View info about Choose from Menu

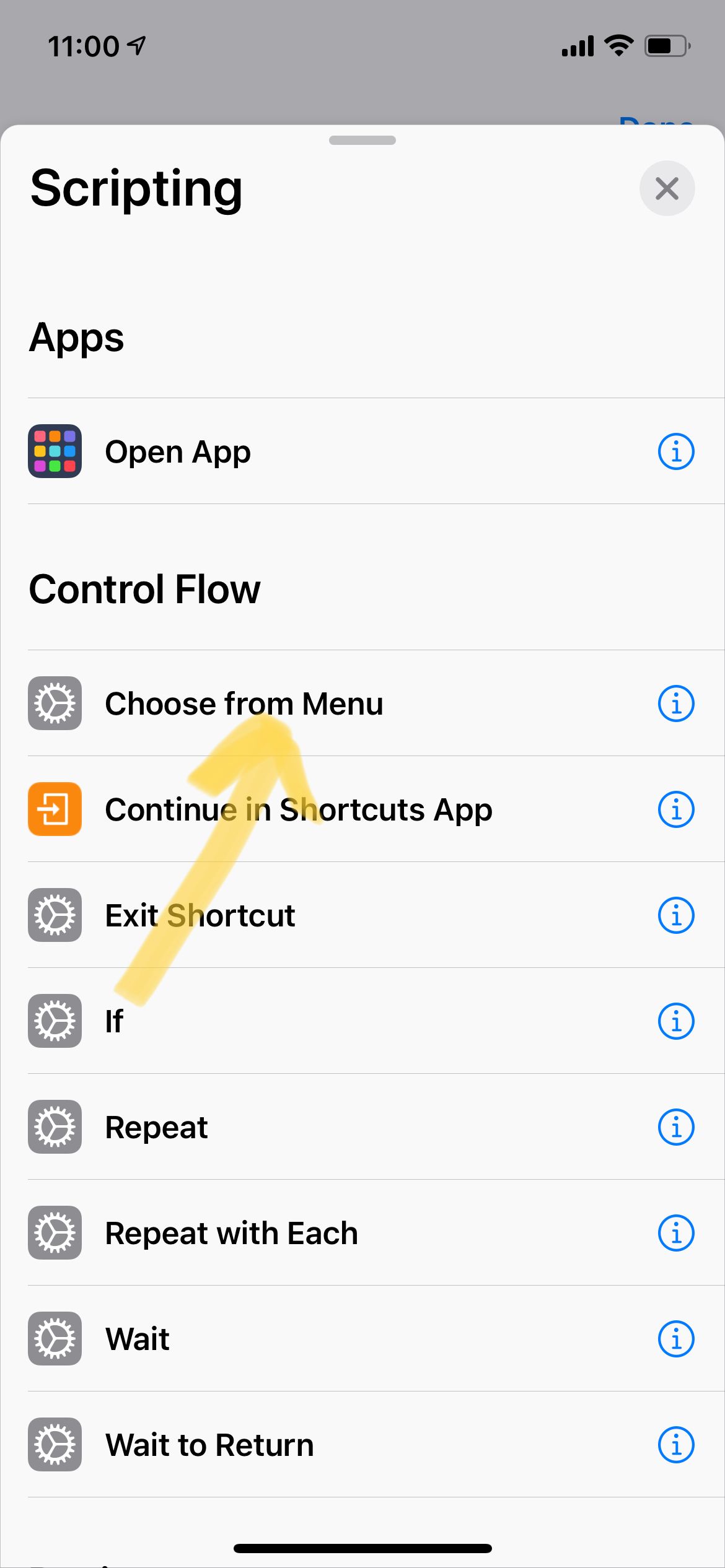tap(675, 703)
